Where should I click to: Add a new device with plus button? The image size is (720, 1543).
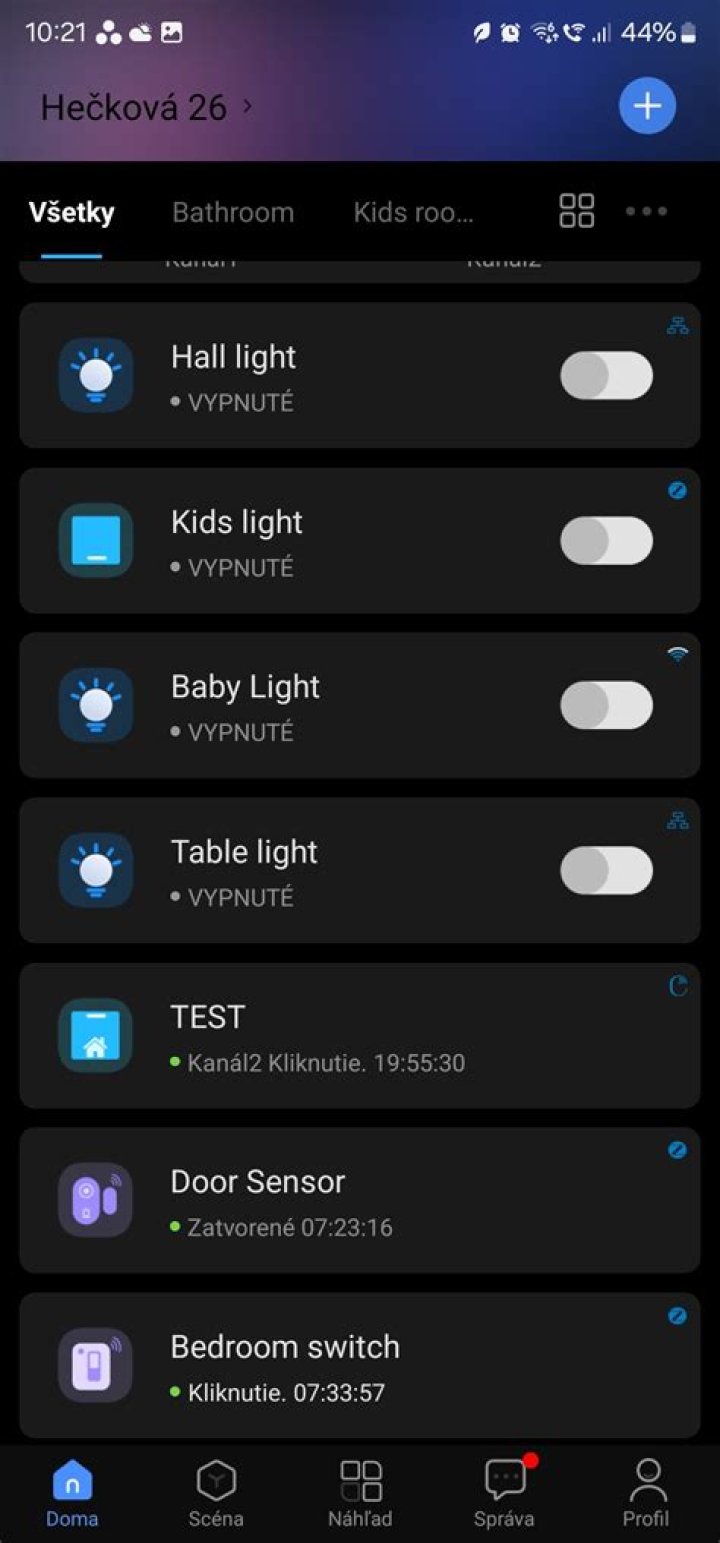[647, 106]
